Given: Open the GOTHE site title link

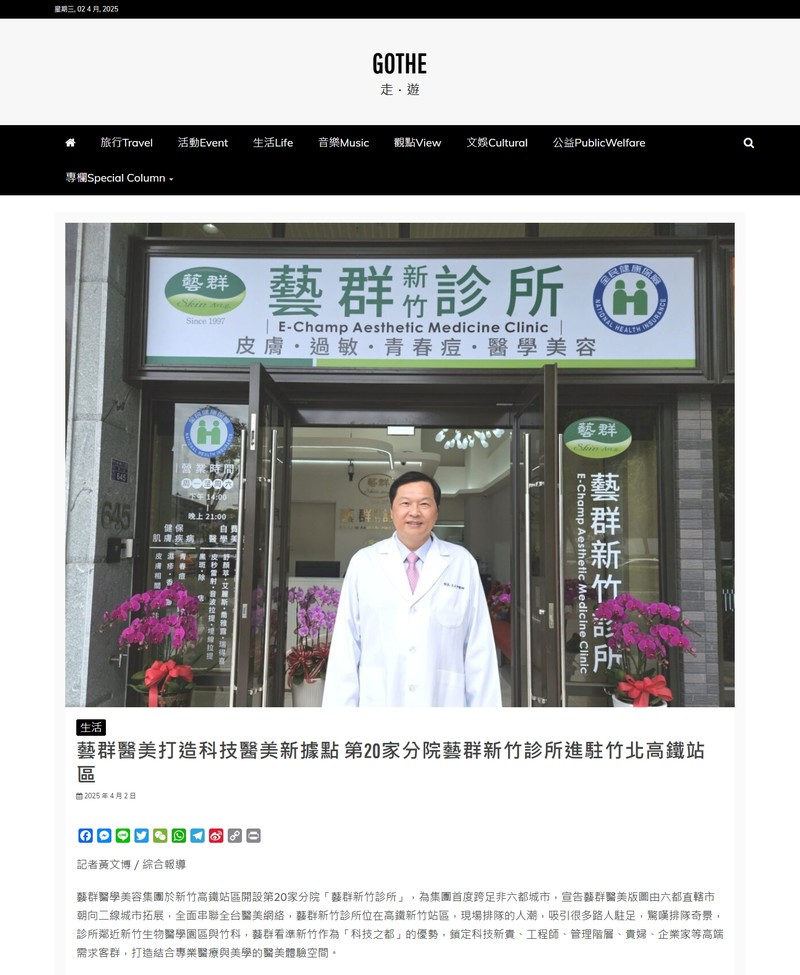Looking at the screenshot, I should tap(399, 65).
